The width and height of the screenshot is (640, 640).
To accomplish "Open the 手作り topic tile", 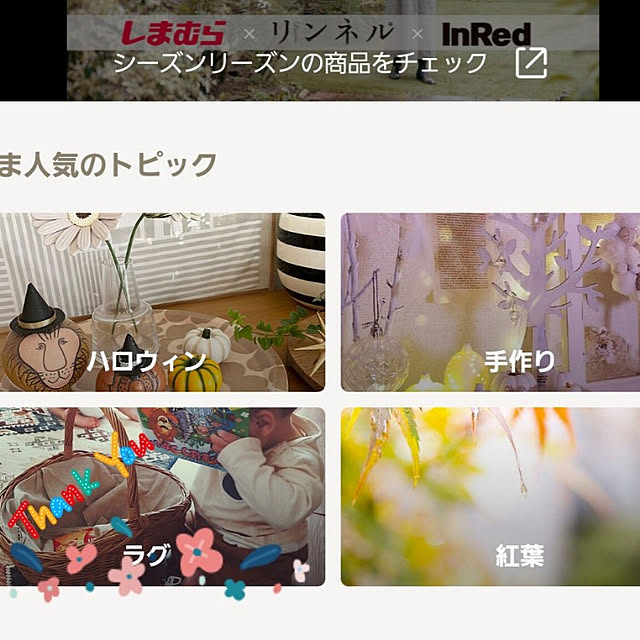I will 490,302.
